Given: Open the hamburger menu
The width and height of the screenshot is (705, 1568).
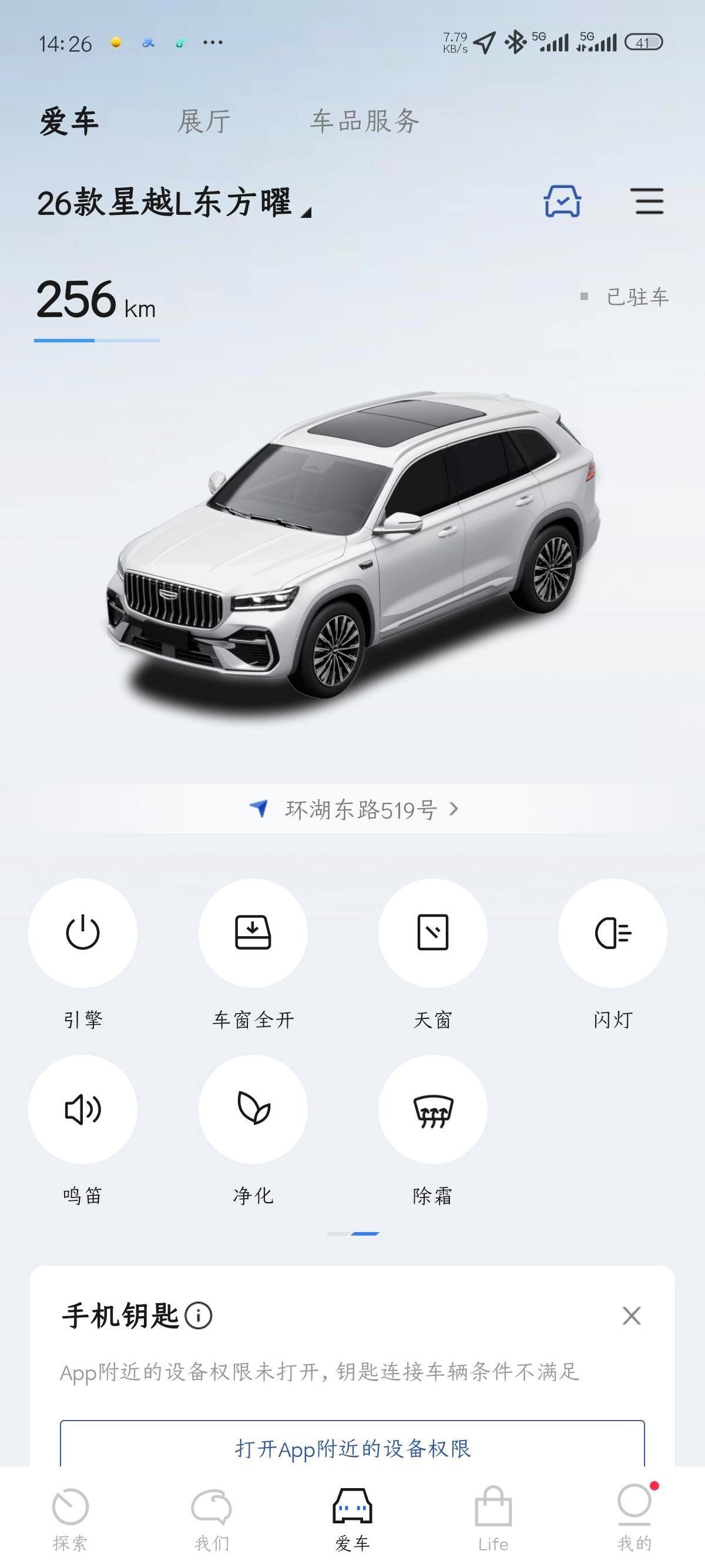Looking at the screenshot, I should (649, 201).
